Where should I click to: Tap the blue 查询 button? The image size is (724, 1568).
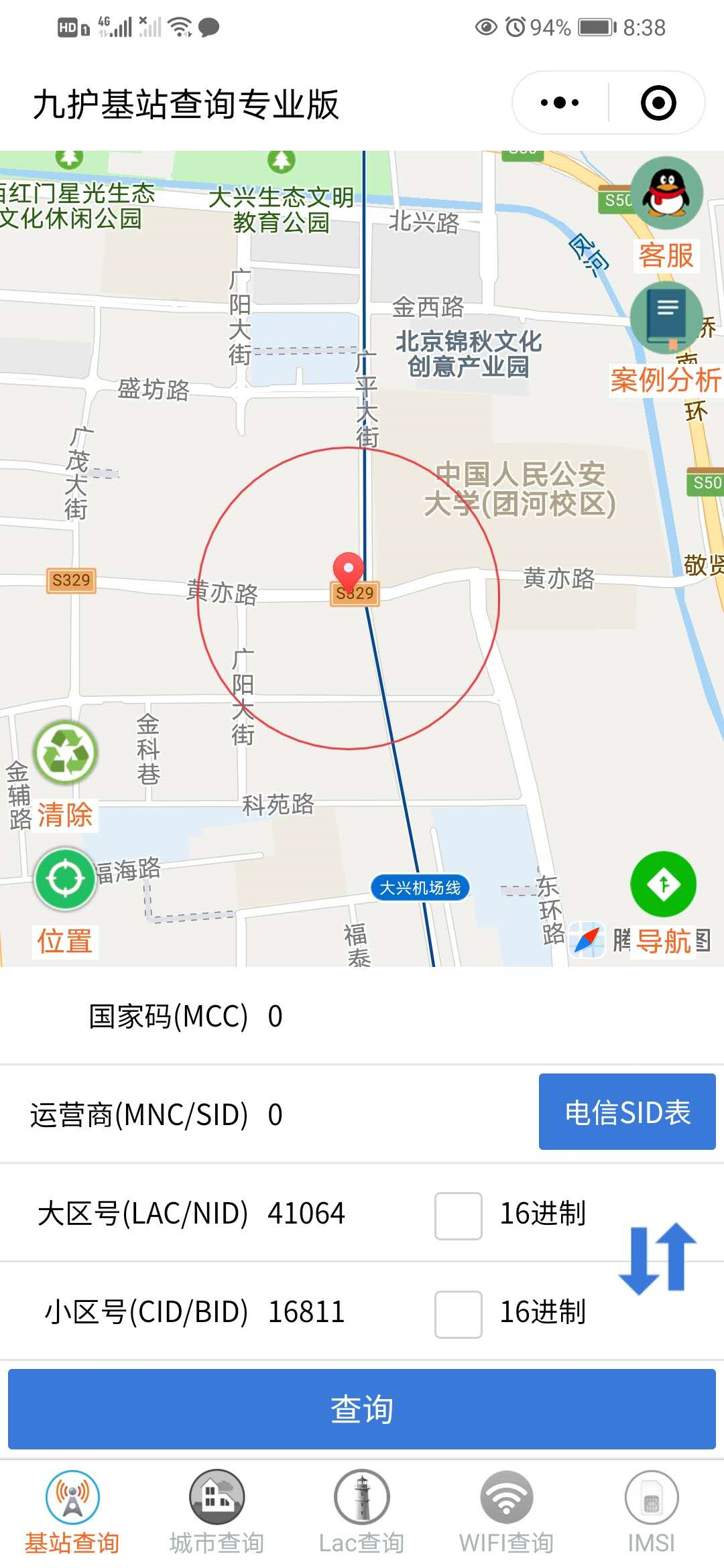(362, 1409)
